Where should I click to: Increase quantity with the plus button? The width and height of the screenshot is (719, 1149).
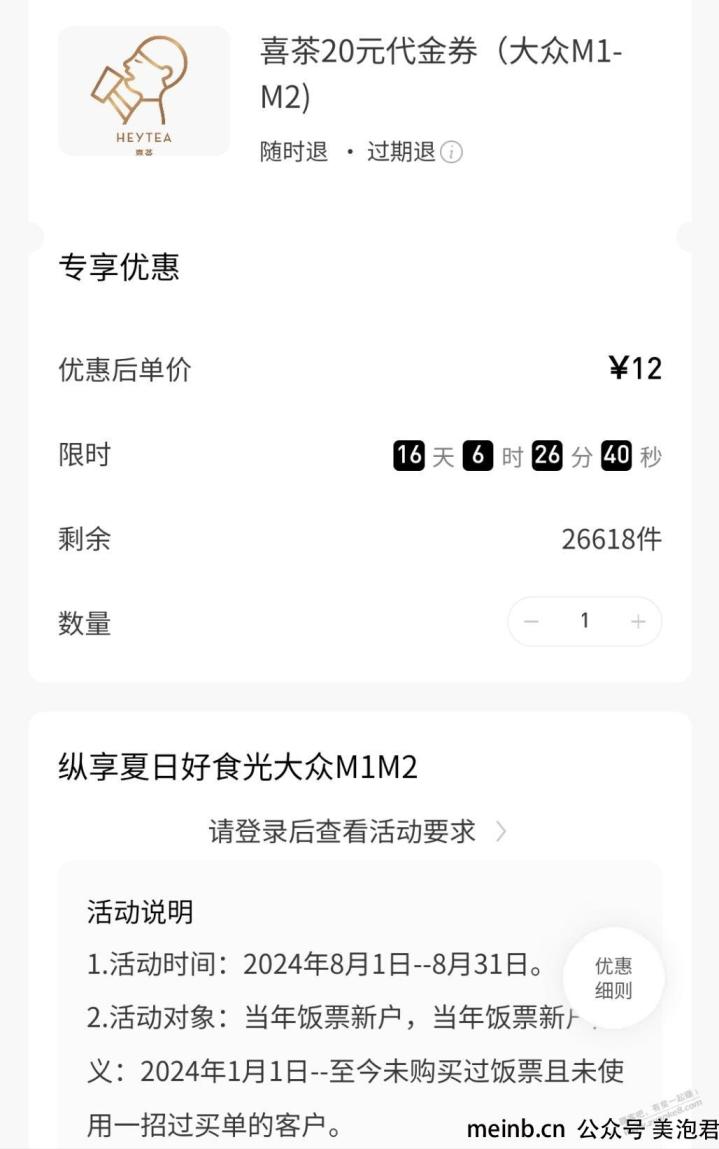click(x=638, y=622)
